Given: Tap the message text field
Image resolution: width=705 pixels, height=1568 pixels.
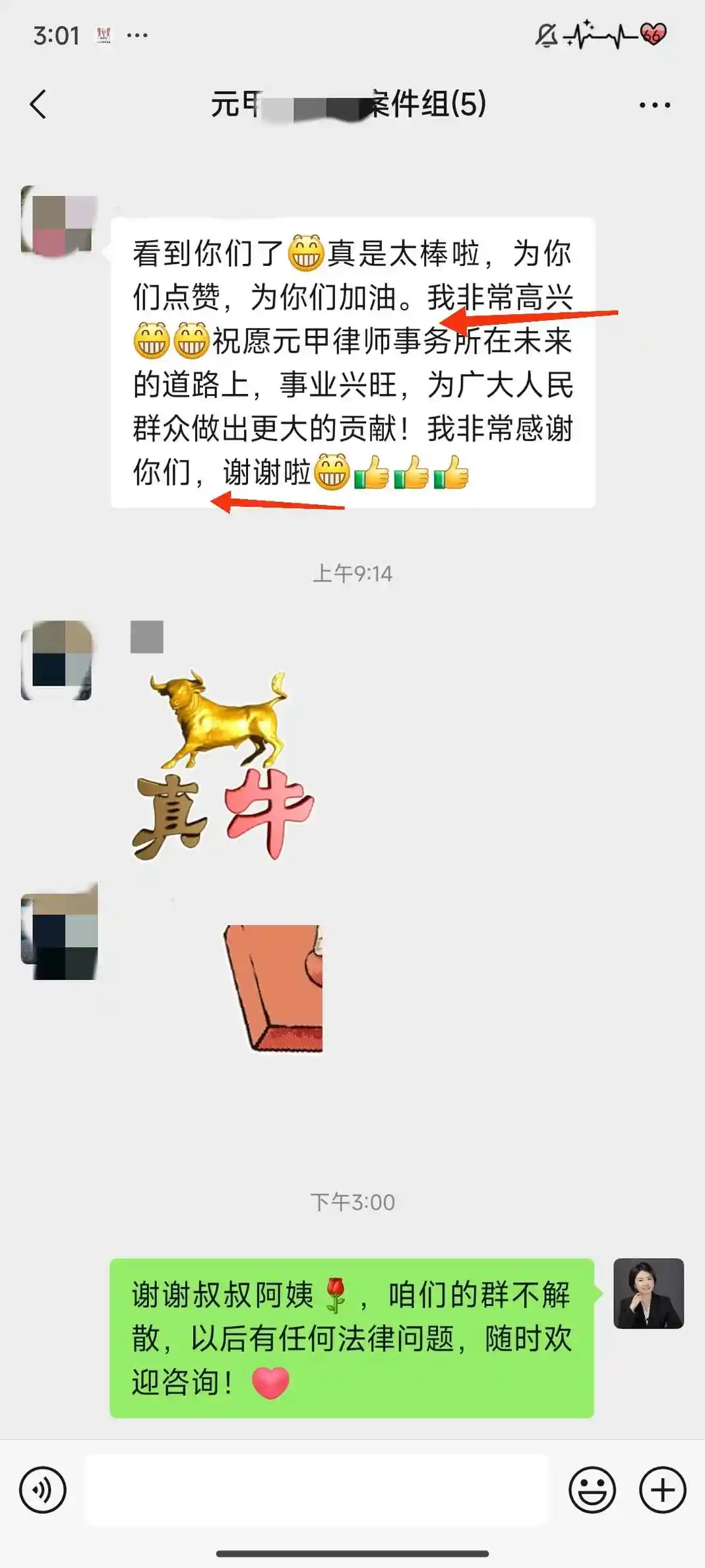Looking at the screenshot, I should 317,1489.
